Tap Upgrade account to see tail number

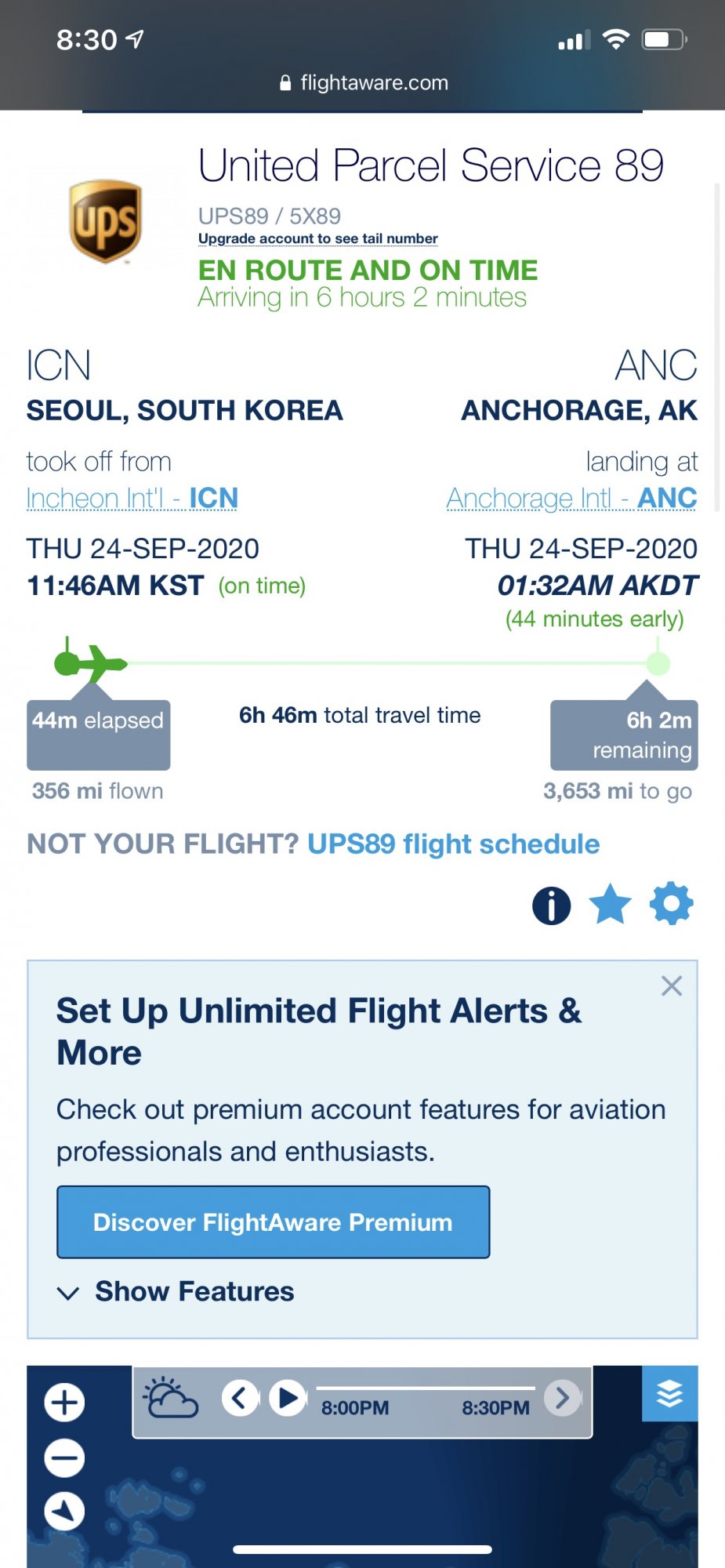[x=317, y=238]
